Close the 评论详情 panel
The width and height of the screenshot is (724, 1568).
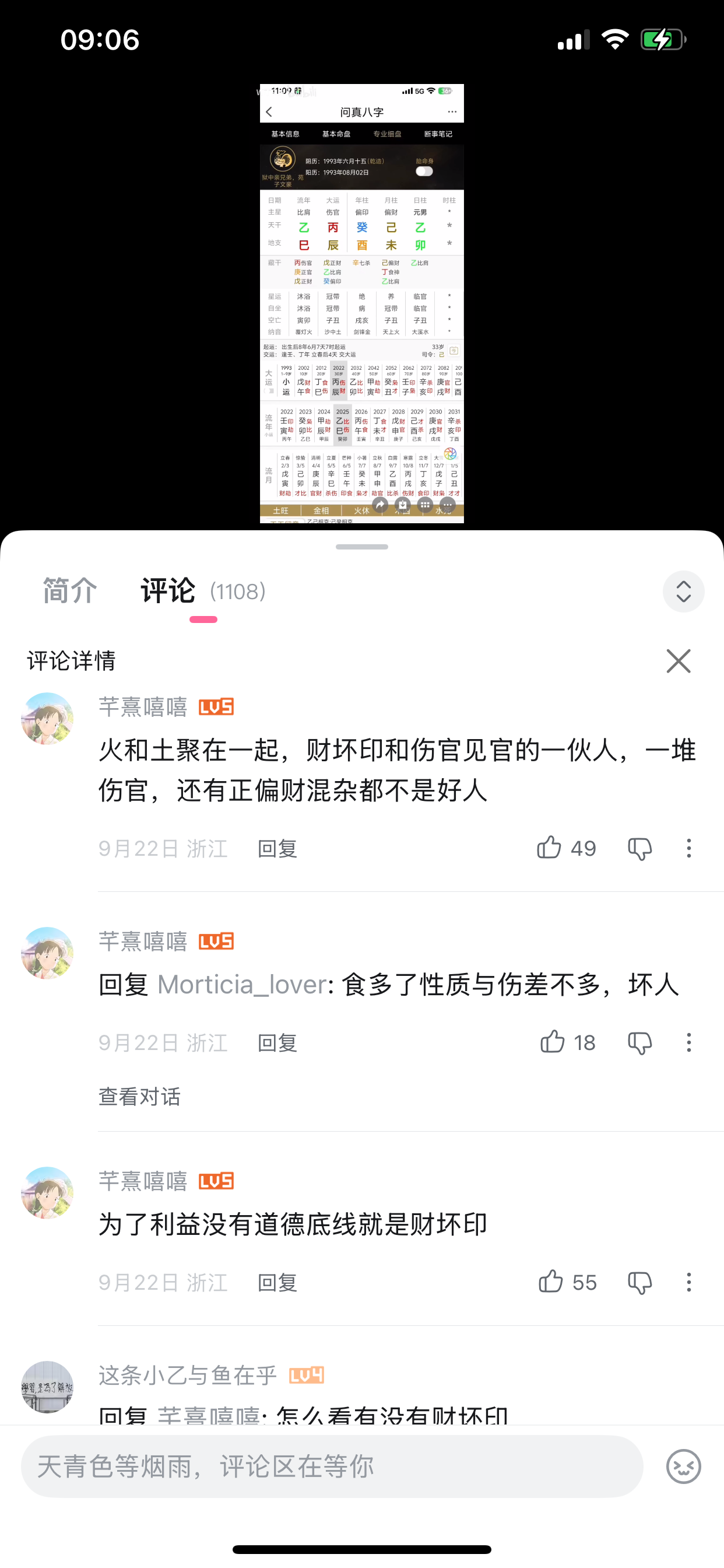678,661
